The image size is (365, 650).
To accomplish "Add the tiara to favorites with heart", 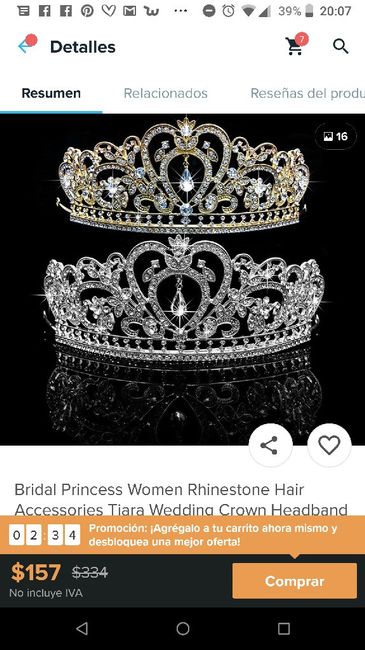I will coord(329,445).
